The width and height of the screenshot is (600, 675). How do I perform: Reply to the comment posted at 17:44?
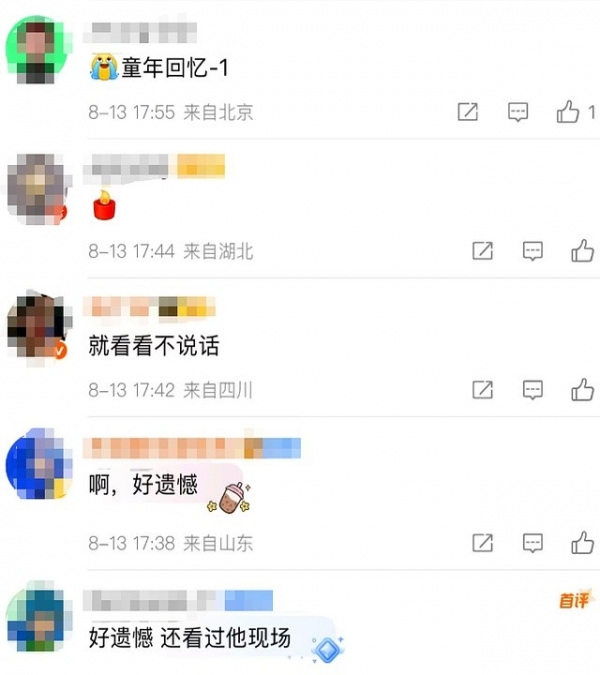point(533,251)
